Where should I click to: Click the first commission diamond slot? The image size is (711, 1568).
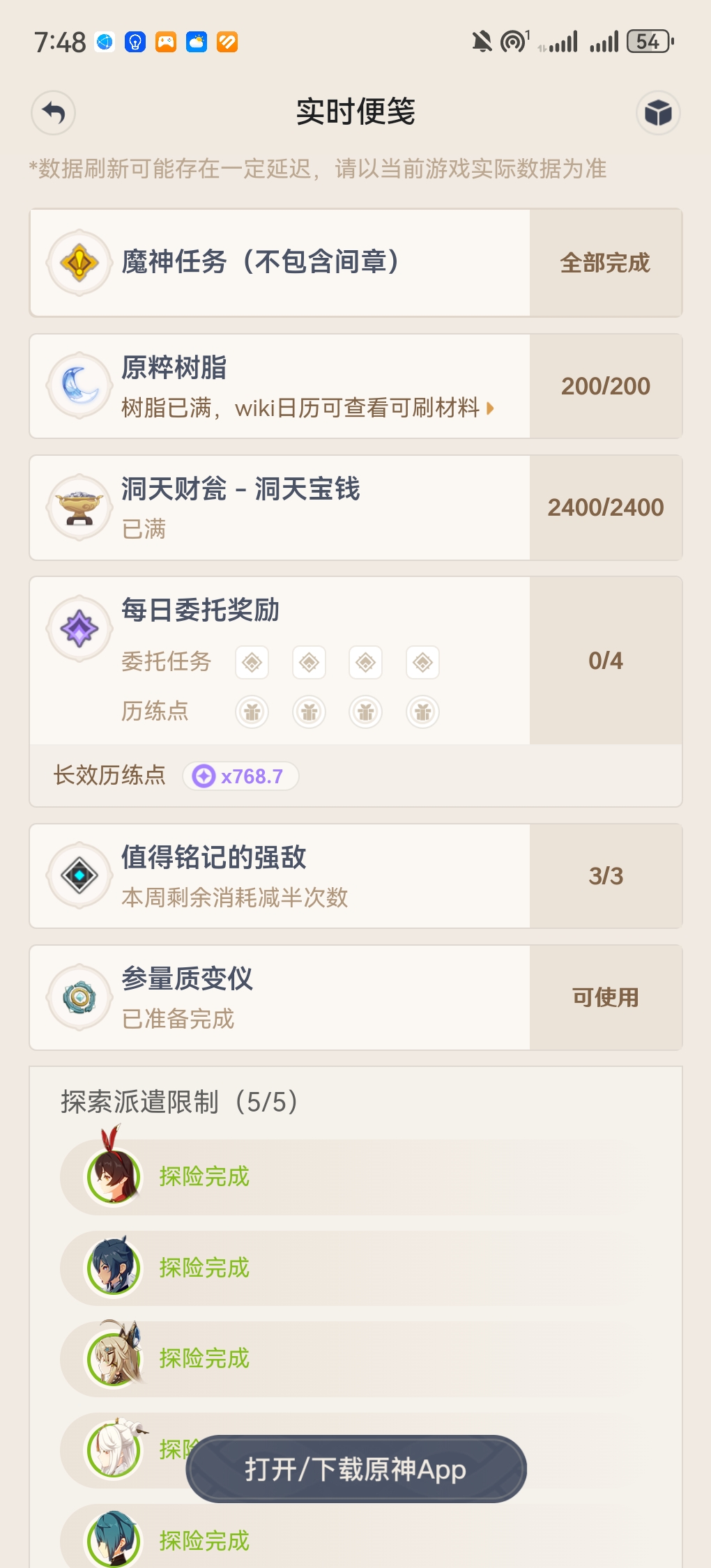point(252,662)
